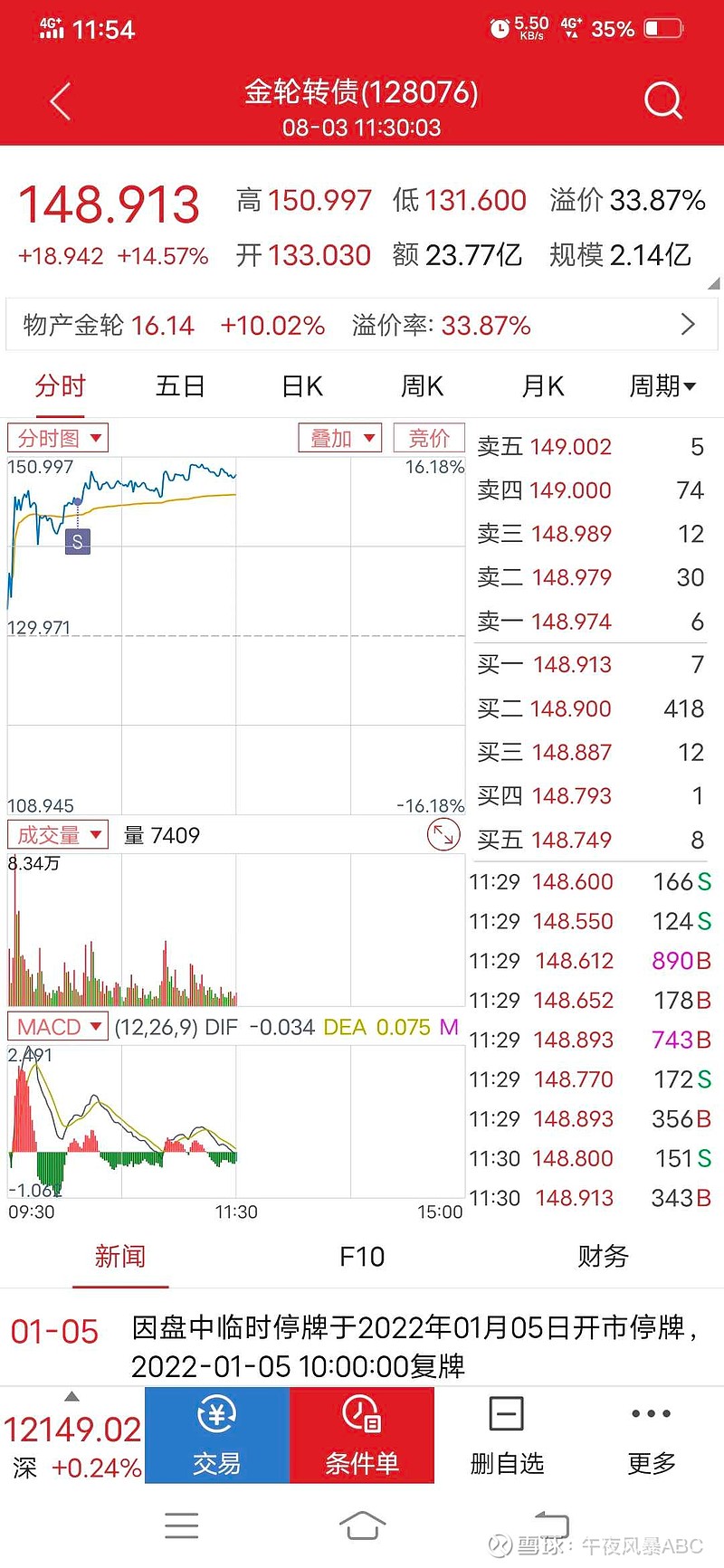Open the 条件单 conditional order button

(362, 1435)
